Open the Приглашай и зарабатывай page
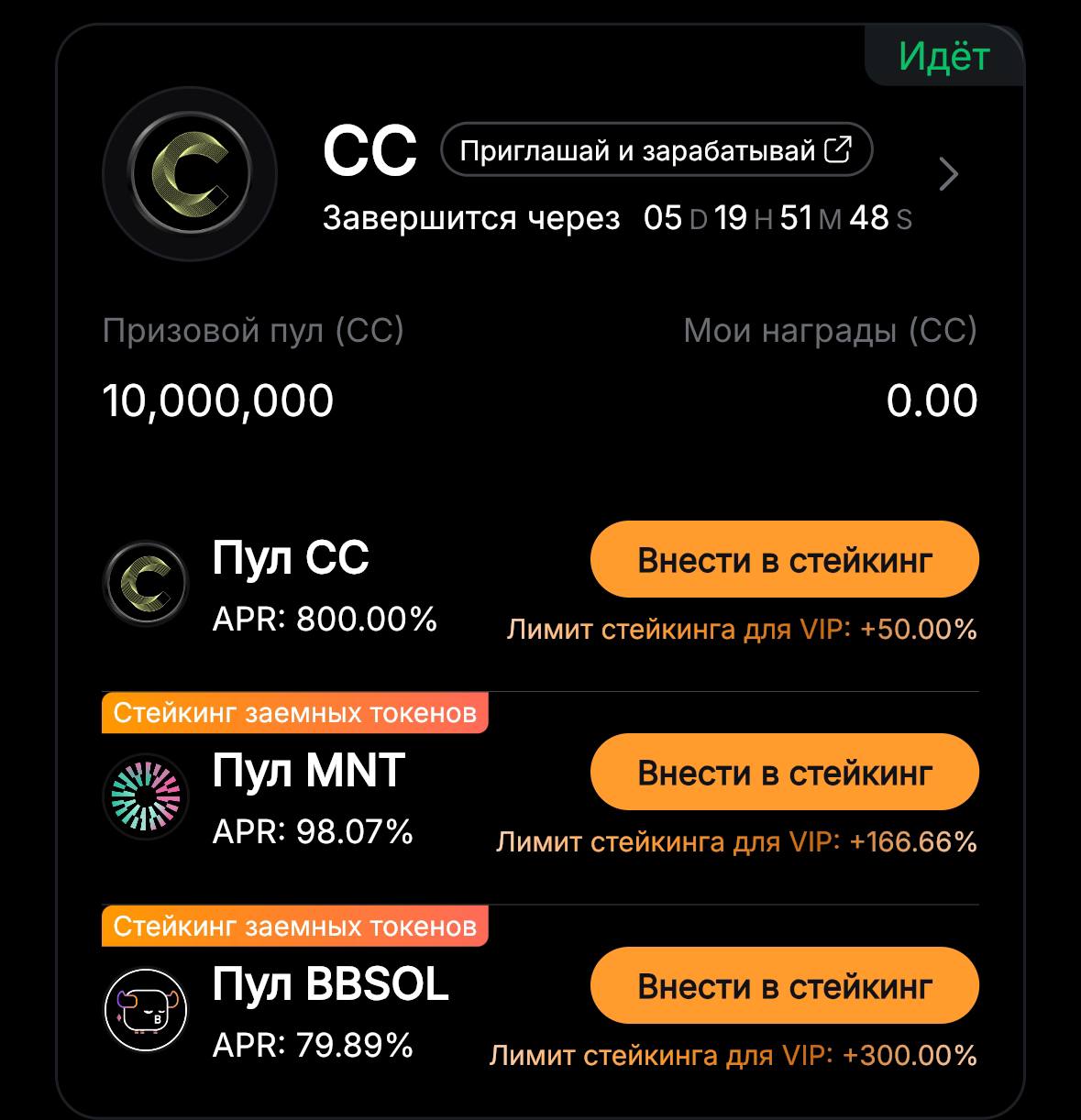The image size is (1081, 1120). 656,148
